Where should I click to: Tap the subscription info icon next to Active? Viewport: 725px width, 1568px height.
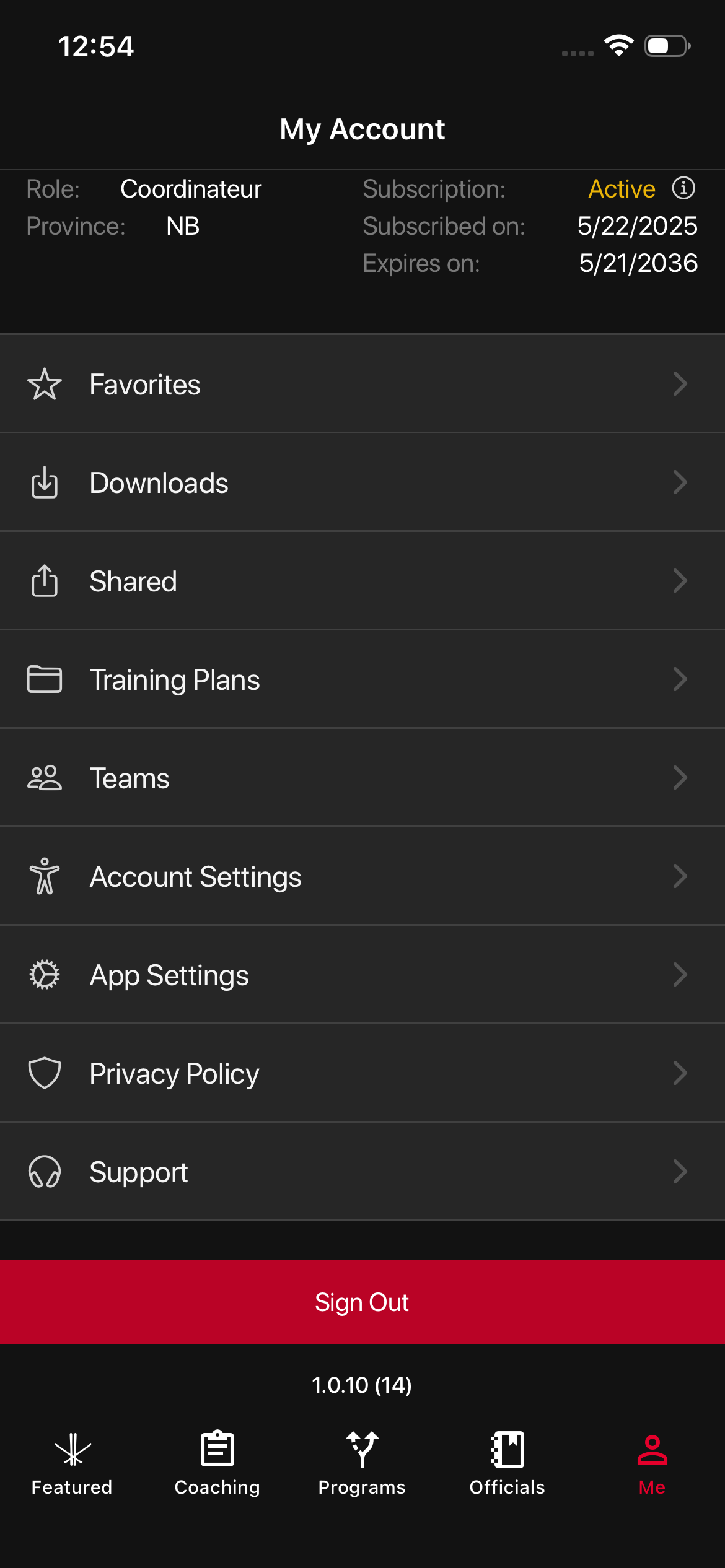[x=683, y=189]
